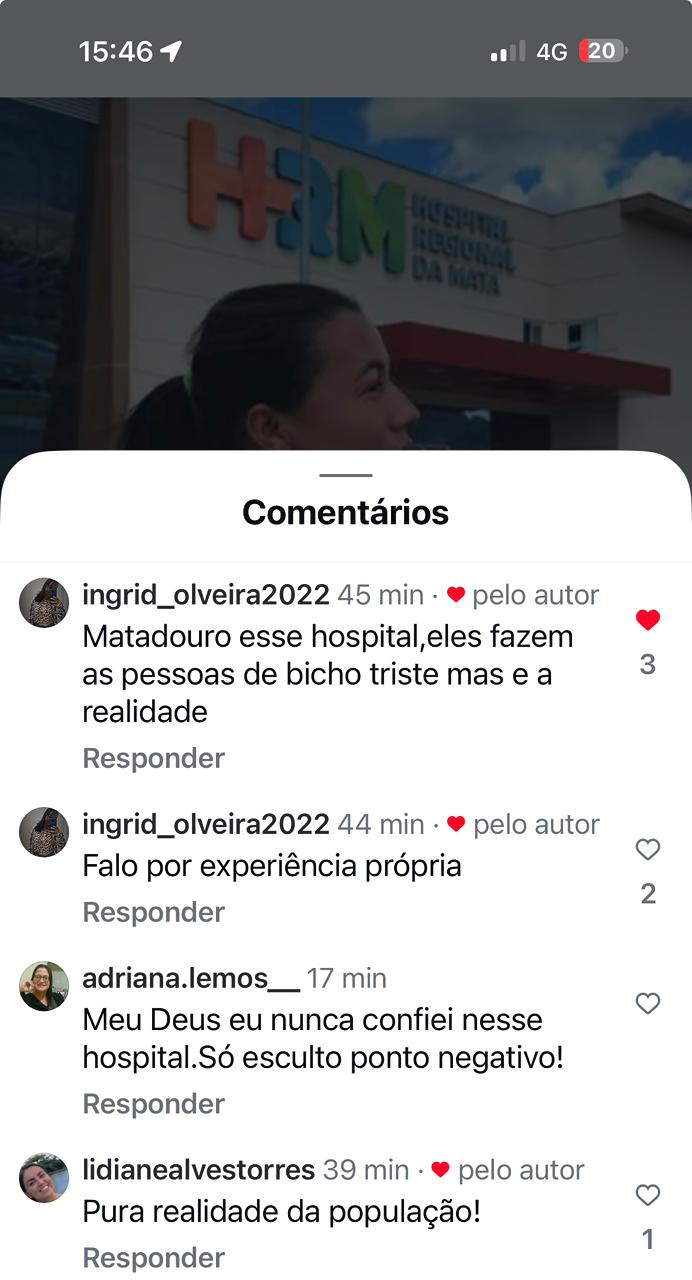Open adriana.lemos__ username link
692x1280 pixels.
[x=190, y=978]
